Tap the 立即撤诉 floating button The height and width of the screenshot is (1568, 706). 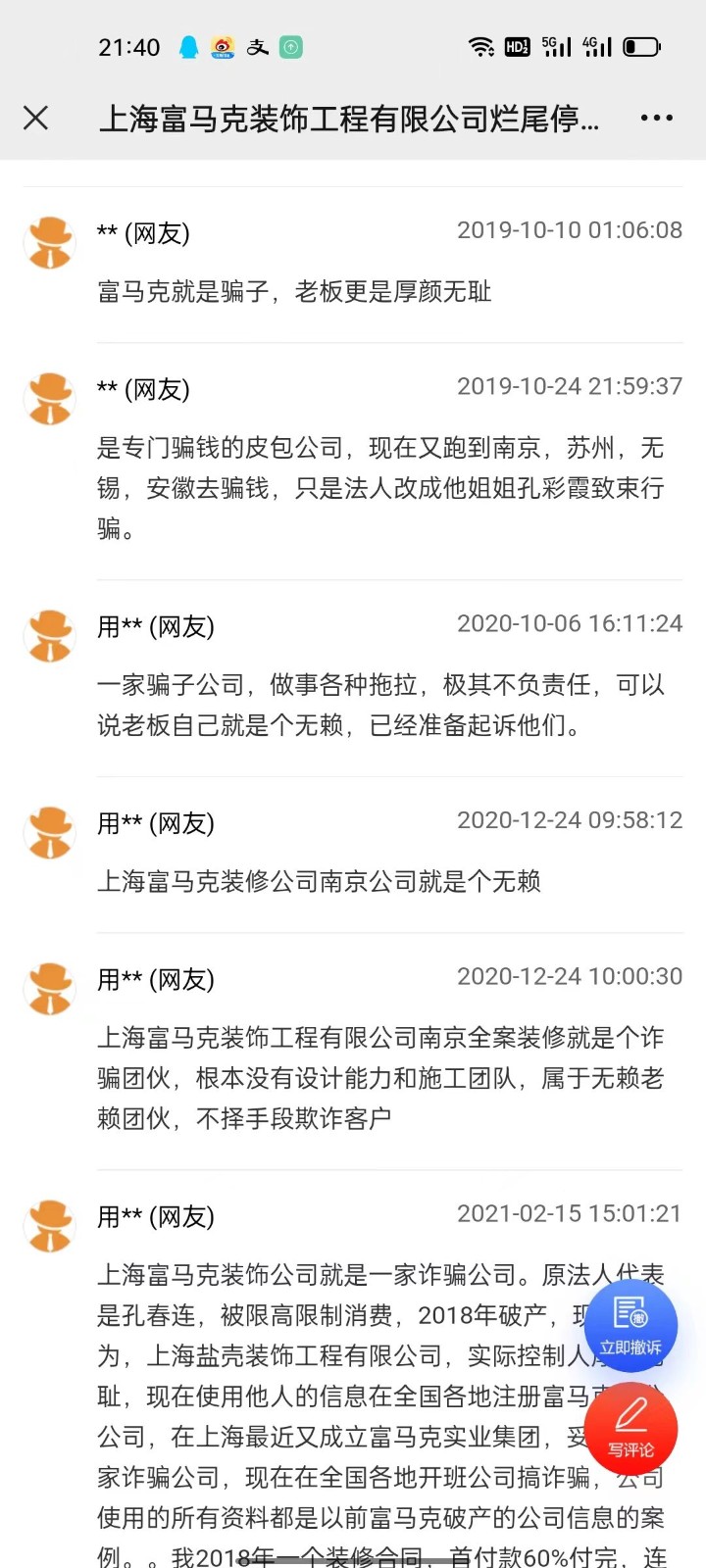630,1326
